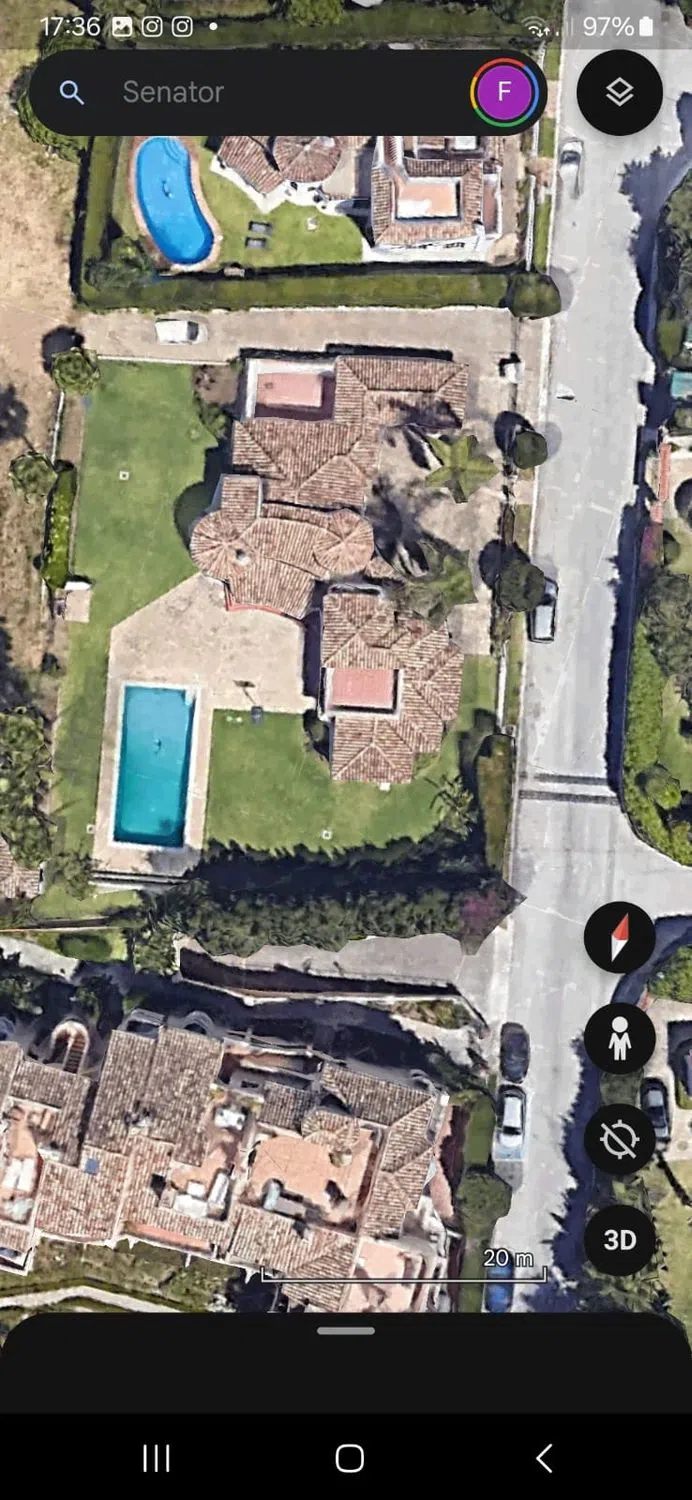
Task: Go to the home screen
Action: [349, 1458]
